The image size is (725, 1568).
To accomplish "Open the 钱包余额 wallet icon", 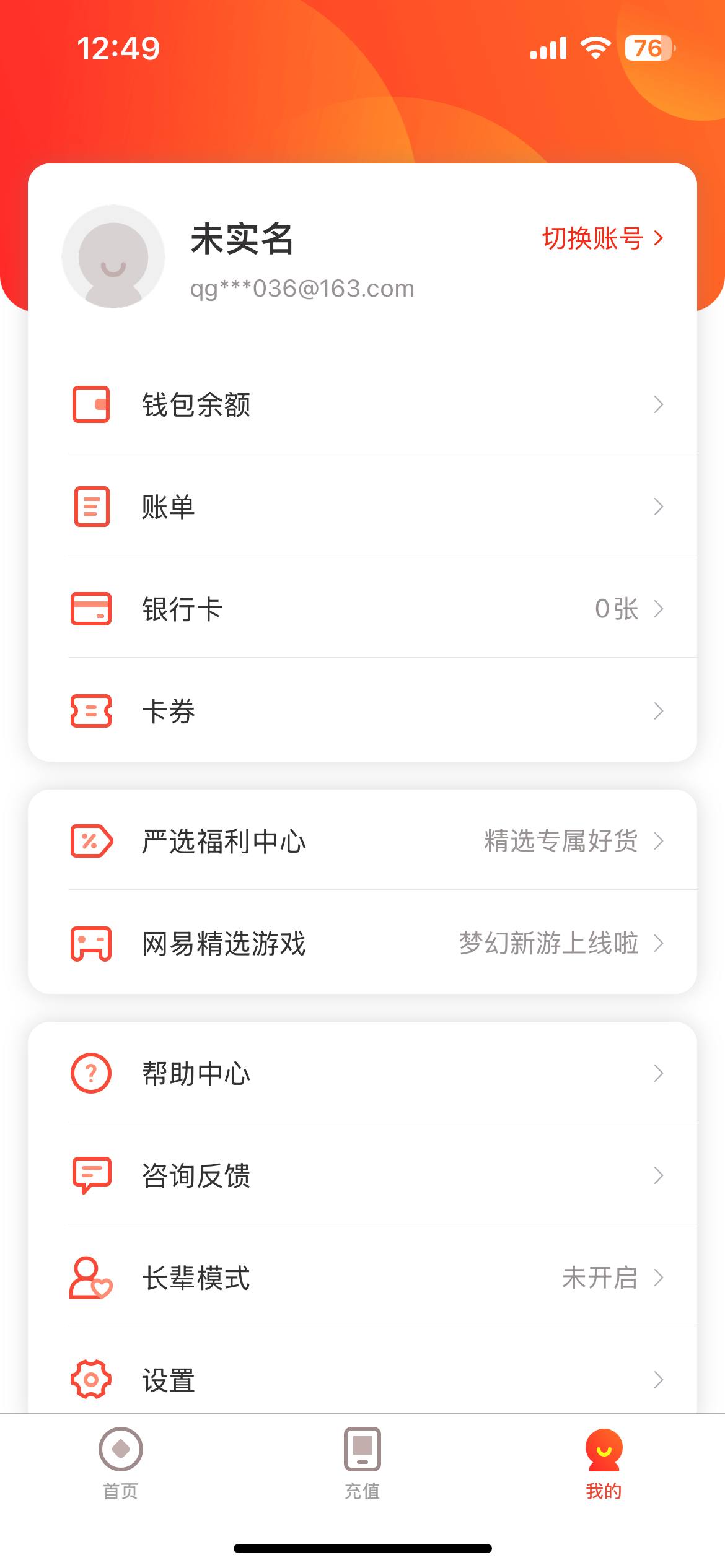I will coord(92,405).
